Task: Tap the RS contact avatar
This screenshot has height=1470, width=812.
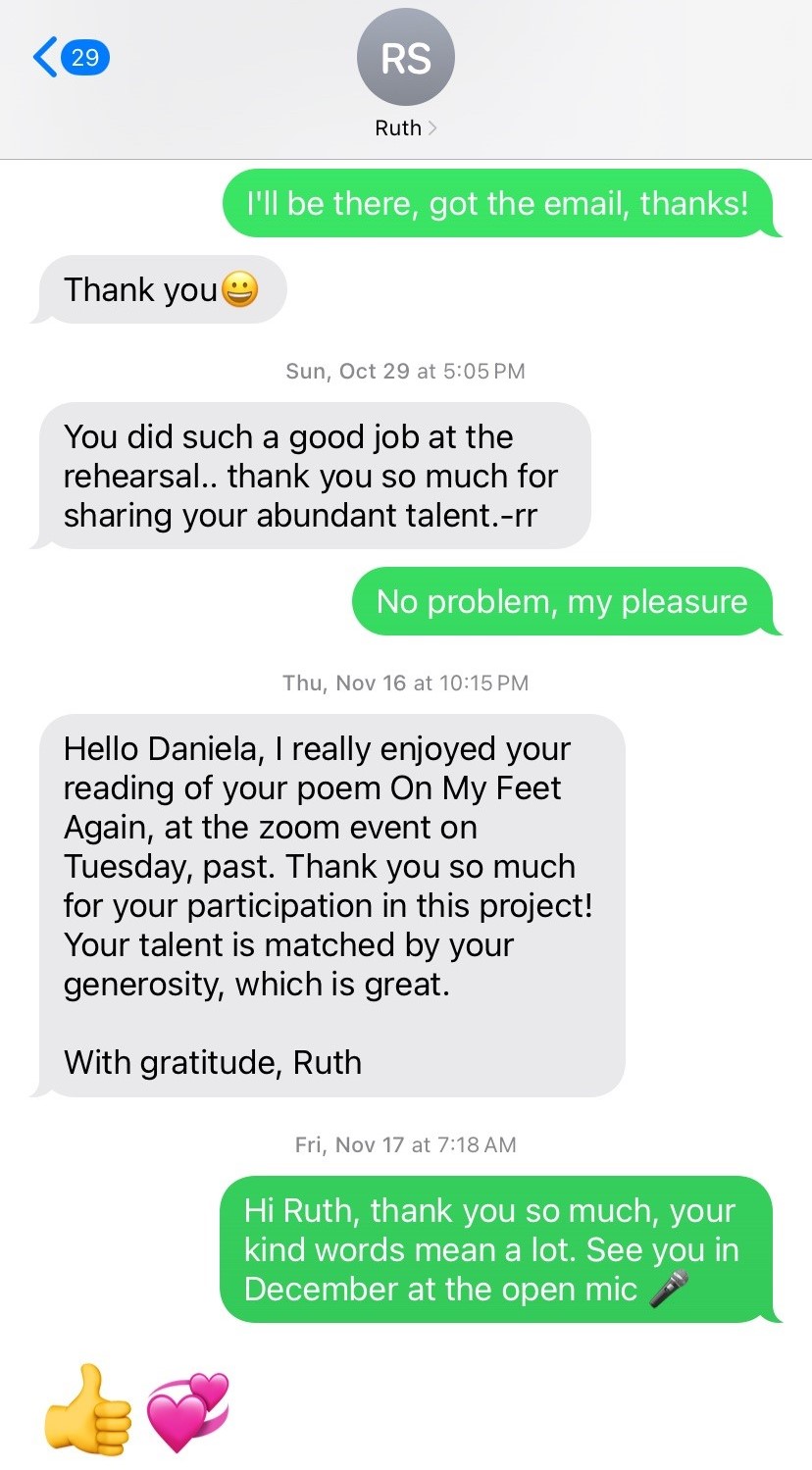Action: (405, 59)
